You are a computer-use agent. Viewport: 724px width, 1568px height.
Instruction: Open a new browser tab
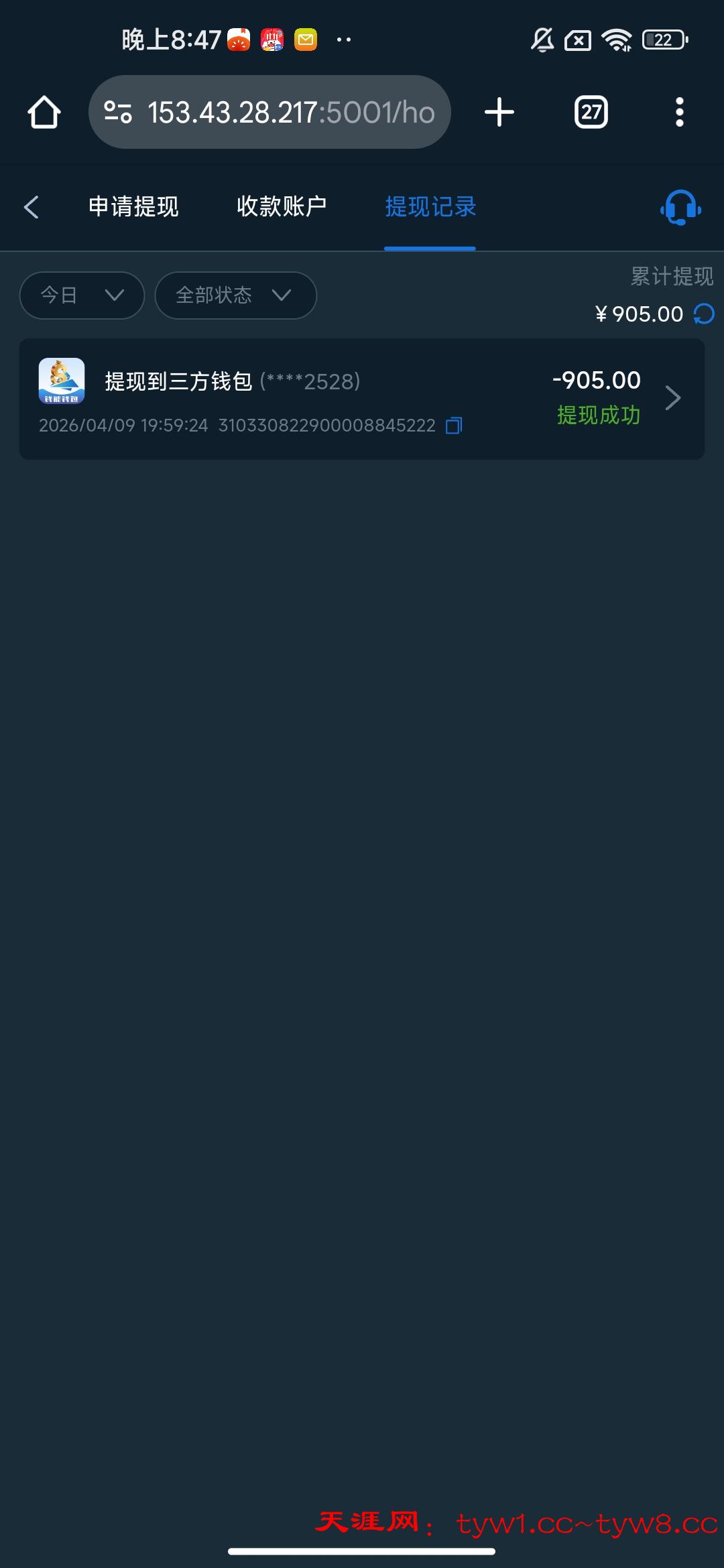pos(499,112)
